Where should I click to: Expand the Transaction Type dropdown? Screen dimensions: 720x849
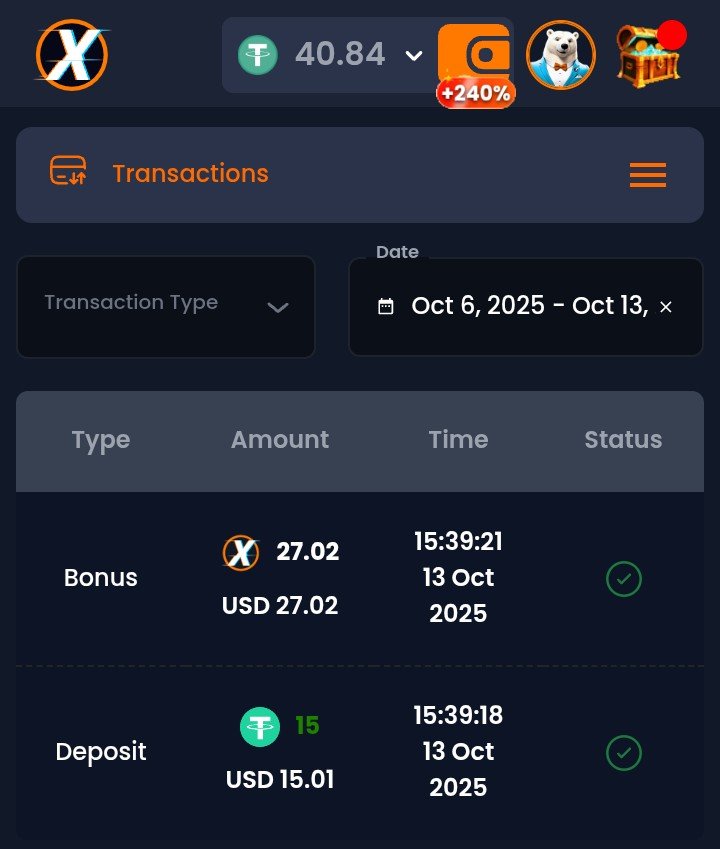(166, 306)
